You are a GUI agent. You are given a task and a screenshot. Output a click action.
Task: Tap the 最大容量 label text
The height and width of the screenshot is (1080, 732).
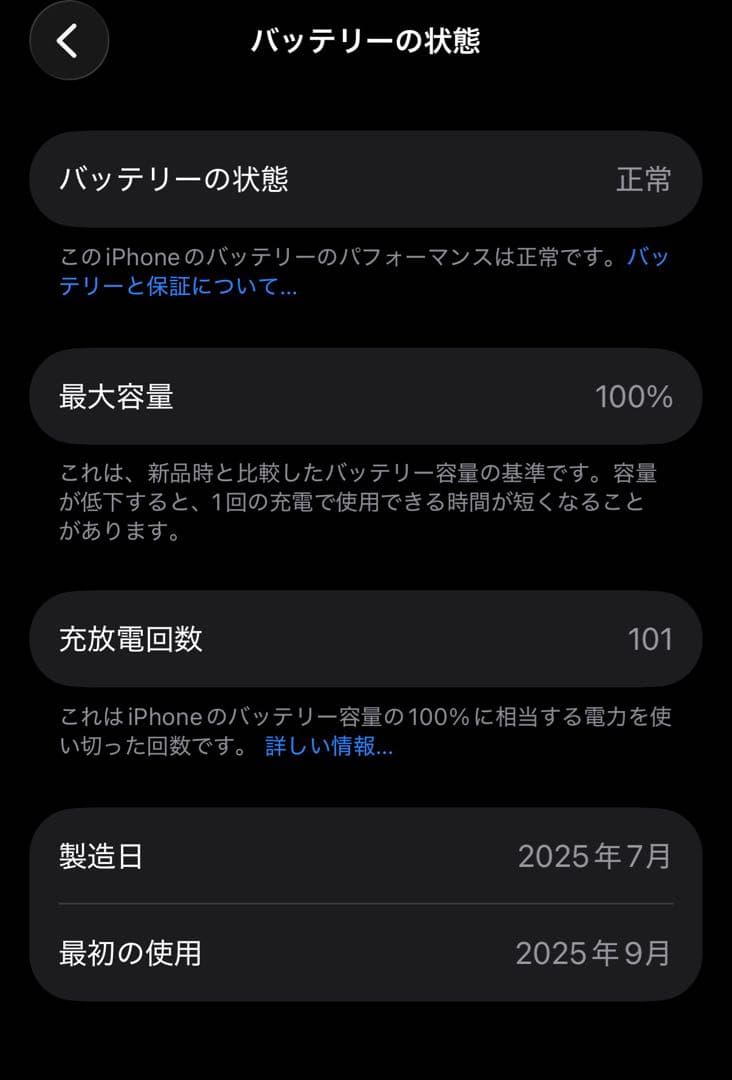coord(115,397)
